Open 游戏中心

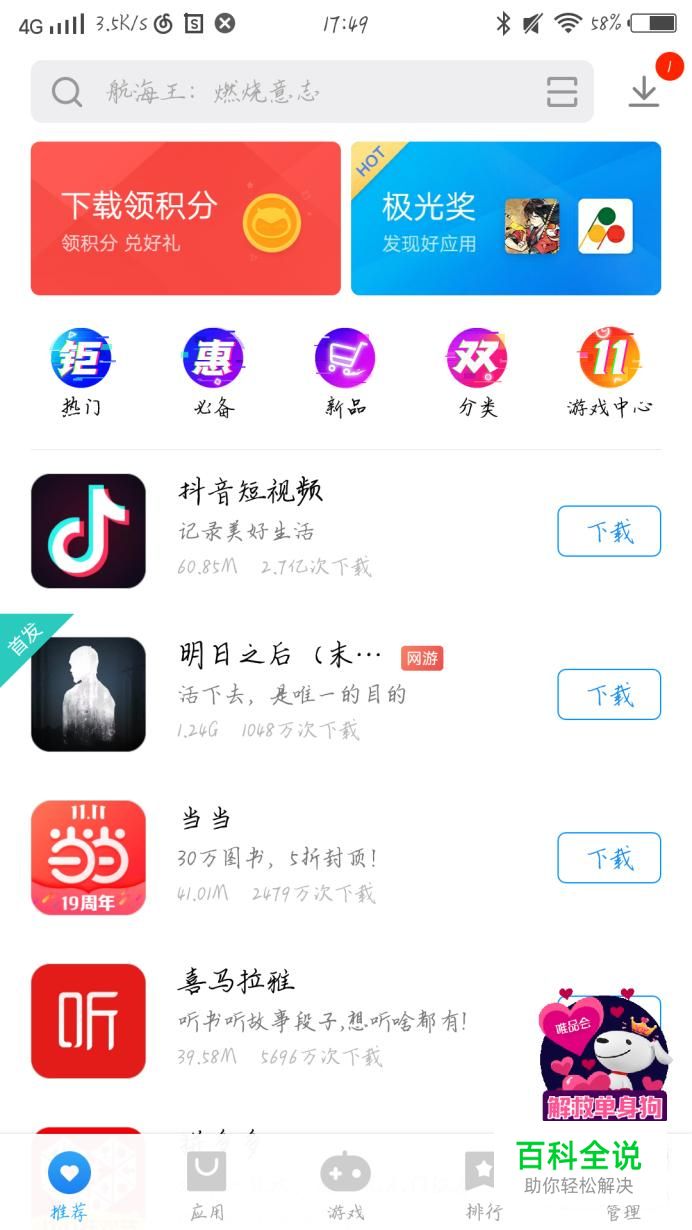(609, 371)
